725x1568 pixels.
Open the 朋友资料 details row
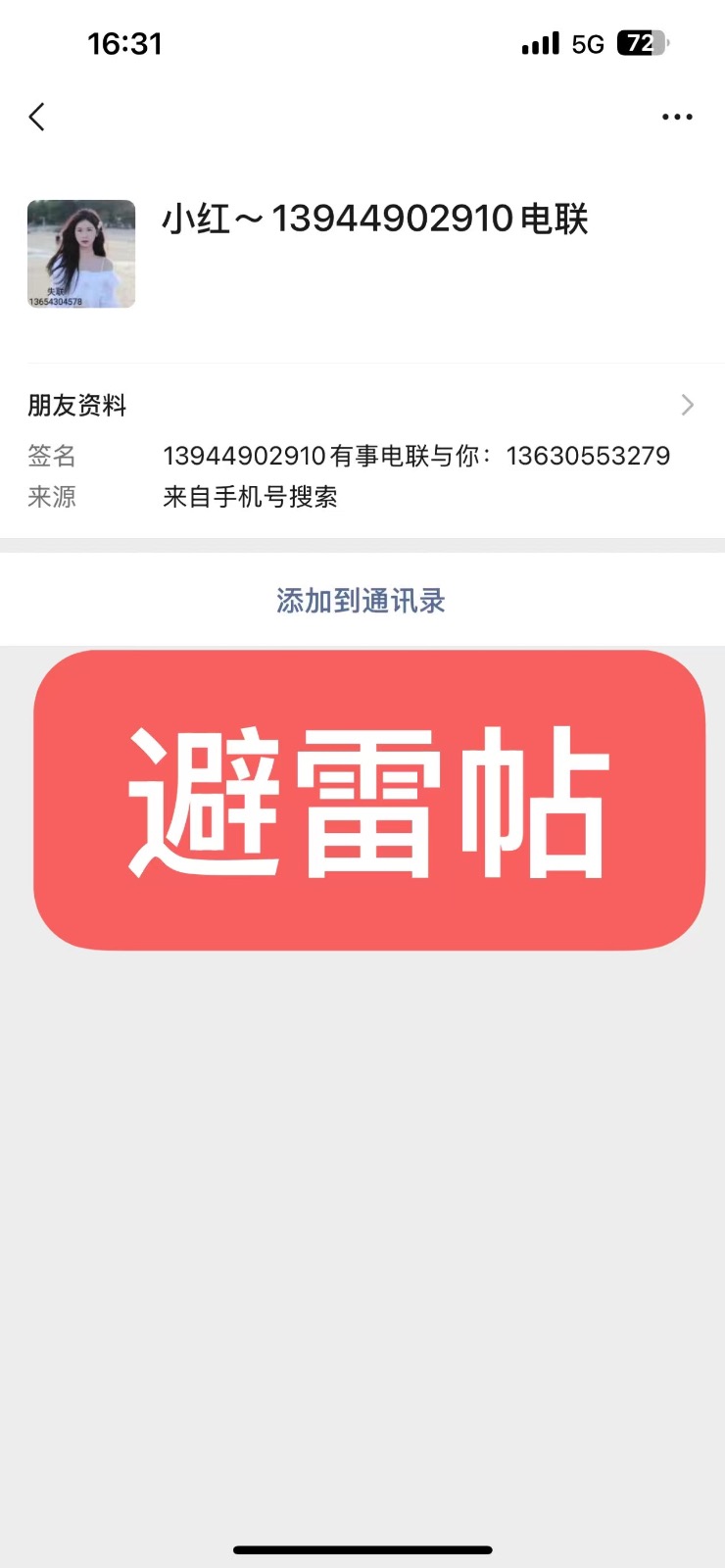coord(362,405)
